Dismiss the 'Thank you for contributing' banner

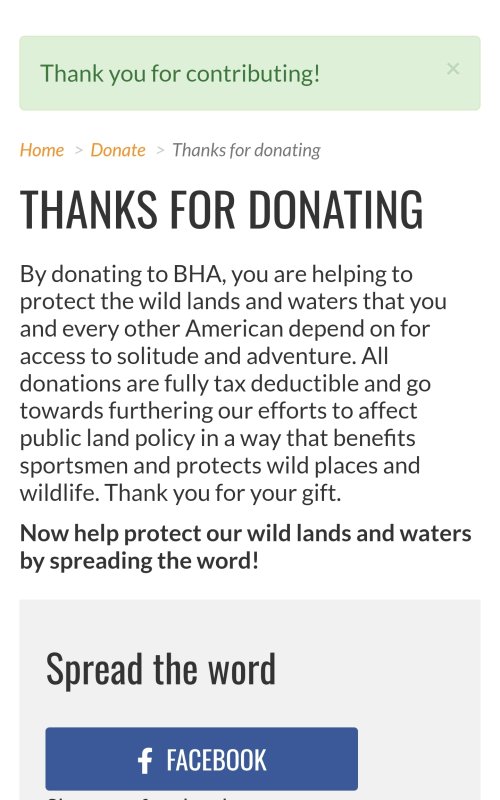(453, 68)
